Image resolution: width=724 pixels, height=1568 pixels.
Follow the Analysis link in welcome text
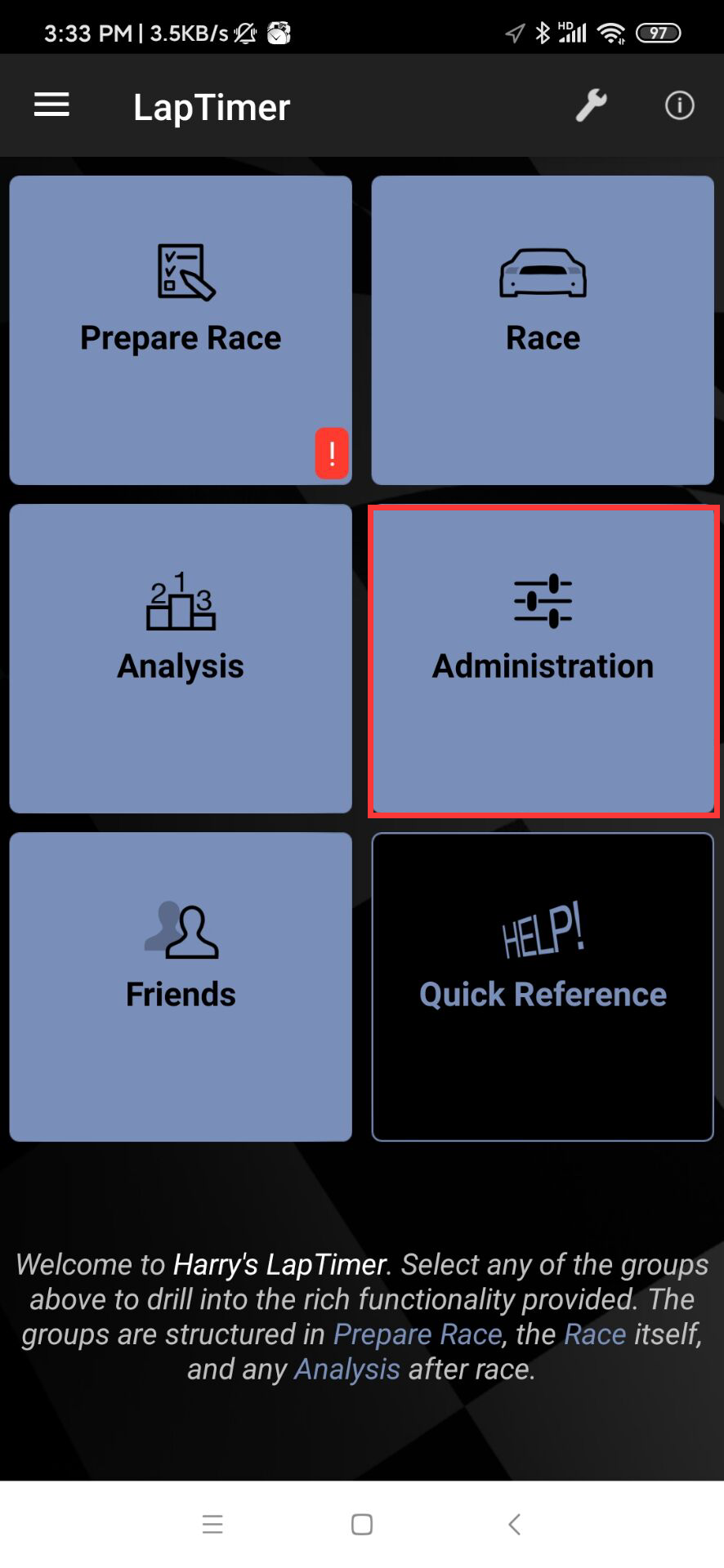coord(347,1370)
